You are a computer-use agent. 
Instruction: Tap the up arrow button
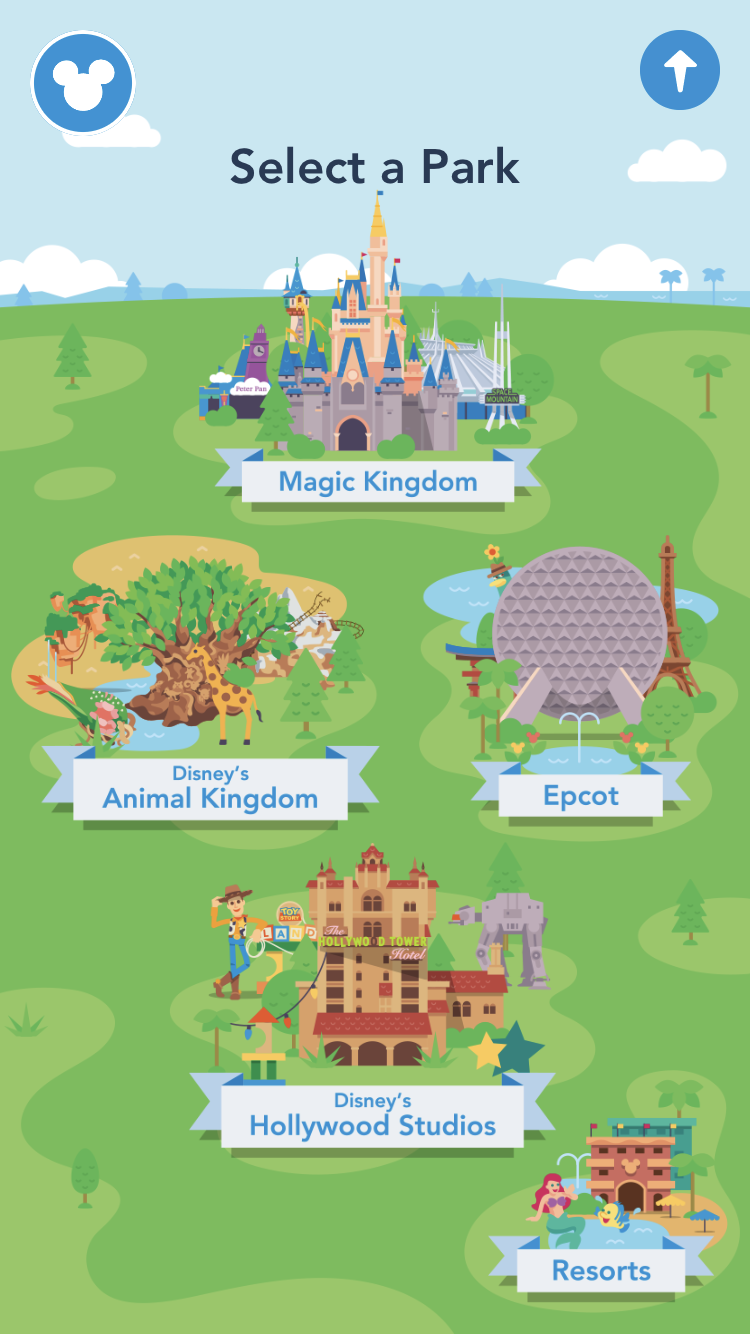[680, 71]
